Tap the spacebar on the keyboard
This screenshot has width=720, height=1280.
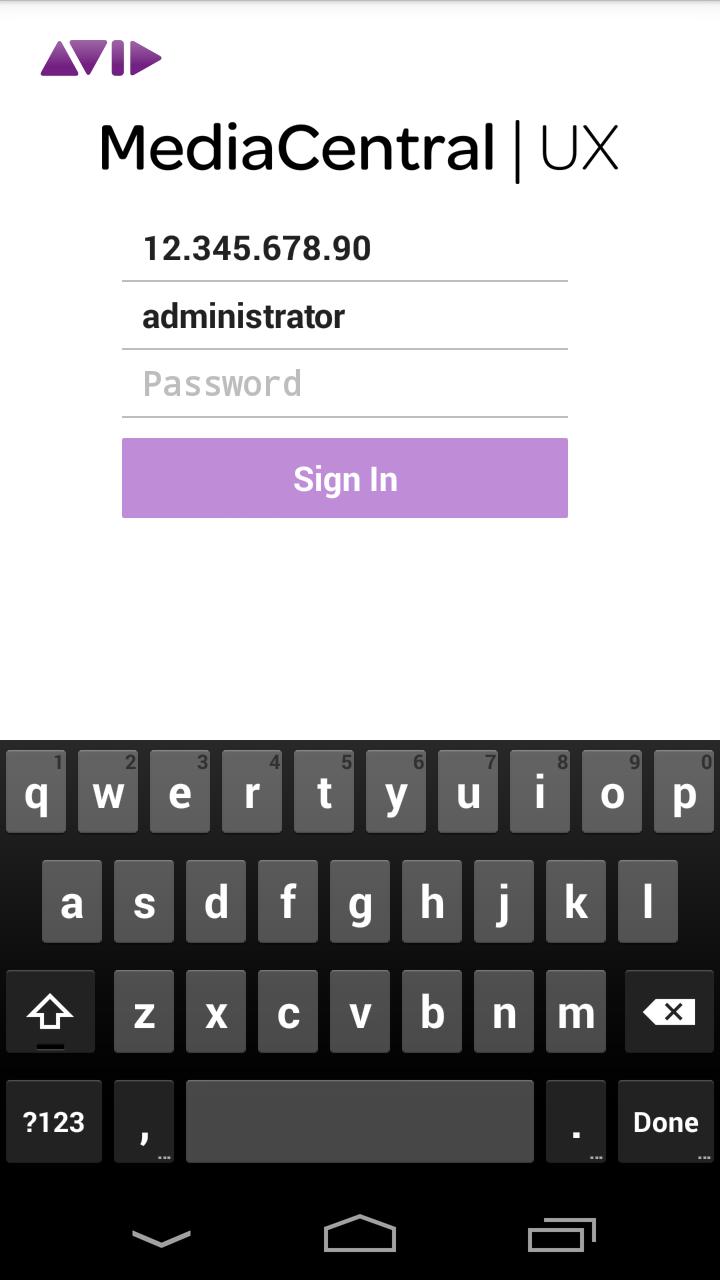pyautogui.click(x=360, y=1121)
